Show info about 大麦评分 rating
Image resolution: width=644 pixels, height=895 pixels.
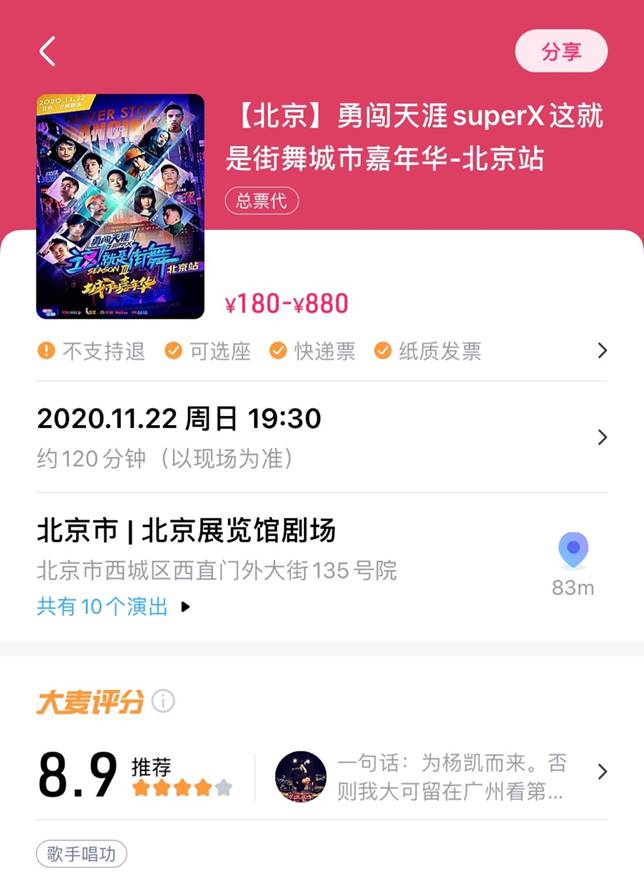point(163,701)
